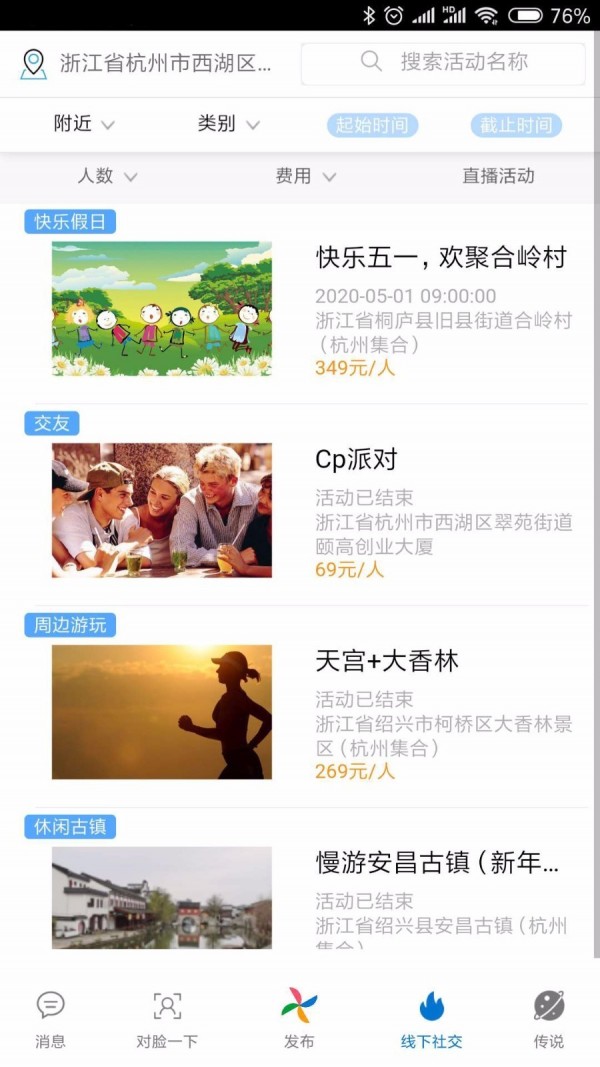Viewport: 600px width, 1067px height.
Task: Open the Cp派对 activity
Action: pos(356,460)
